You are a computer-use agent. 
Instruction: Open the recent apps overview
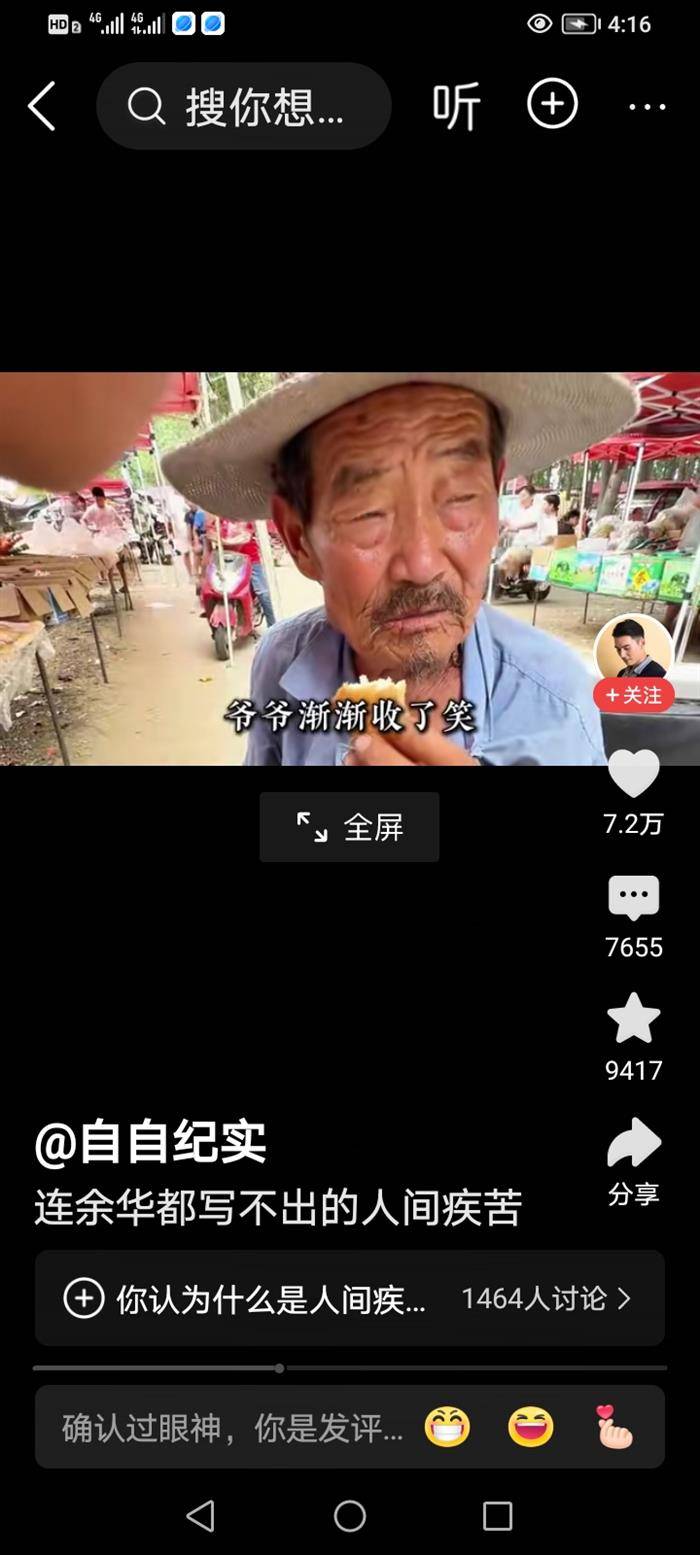click(498, 1516)
